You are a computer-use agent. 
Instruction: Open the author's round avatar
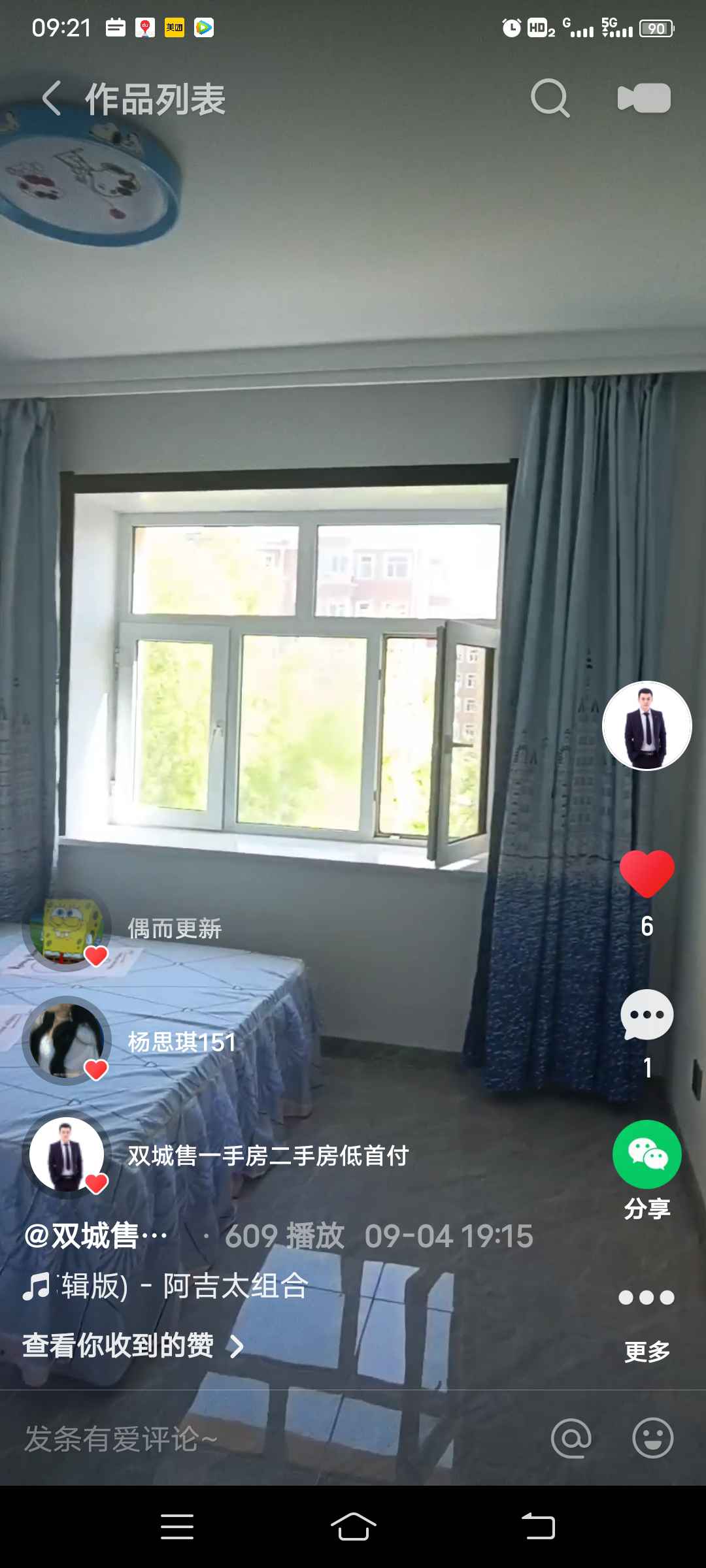click(647, 726)
